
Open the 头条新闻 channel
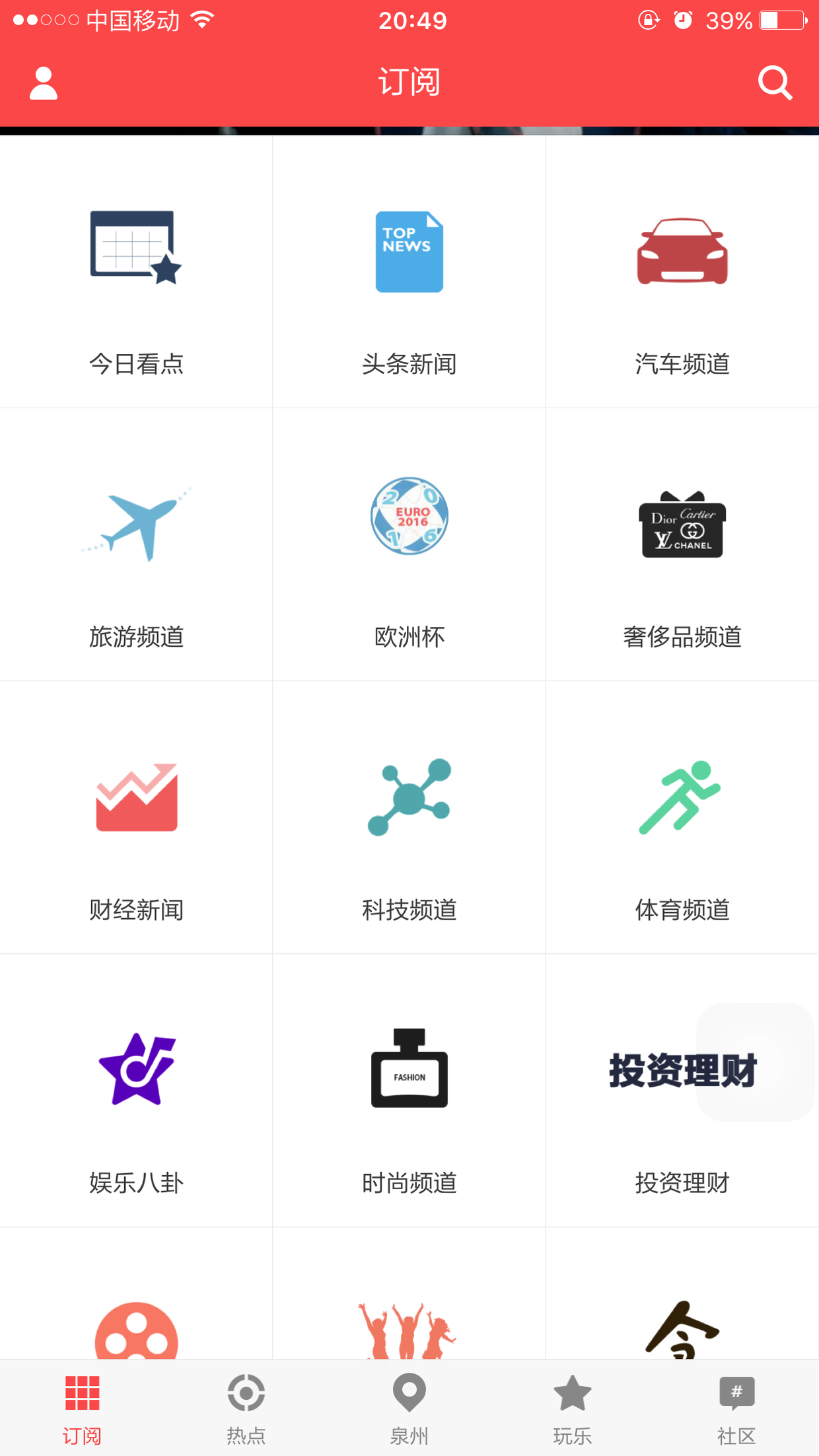click(x=409, y=272)
